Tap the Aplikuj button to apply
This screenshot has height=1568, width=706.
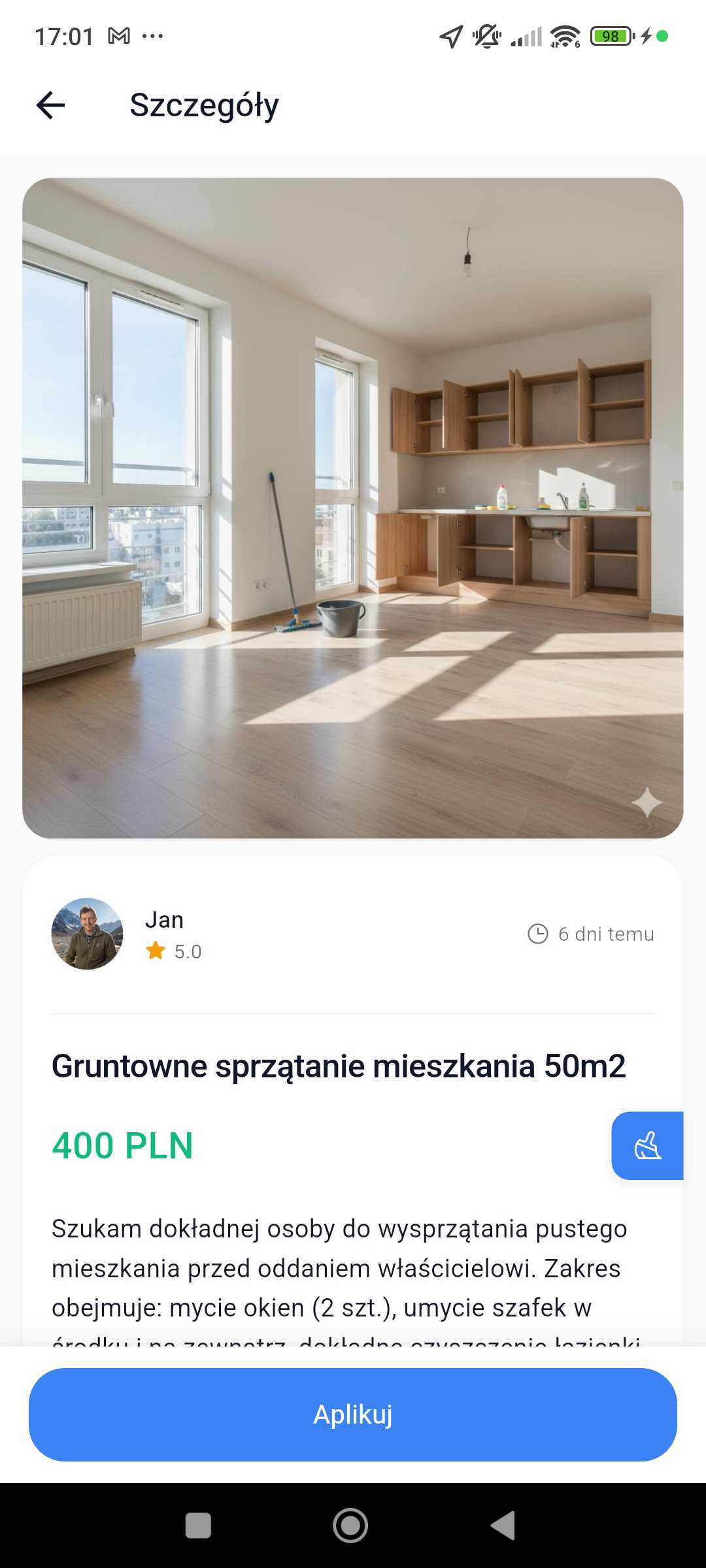point(353,1414)
